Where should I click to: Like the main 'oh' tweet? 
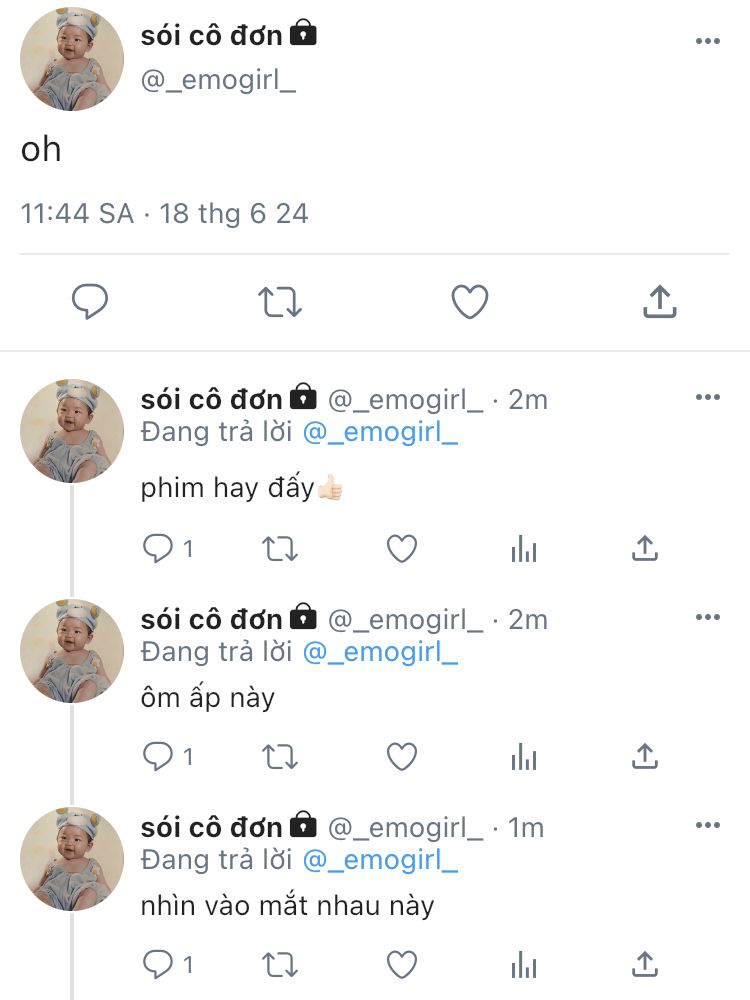click(470, 301)
